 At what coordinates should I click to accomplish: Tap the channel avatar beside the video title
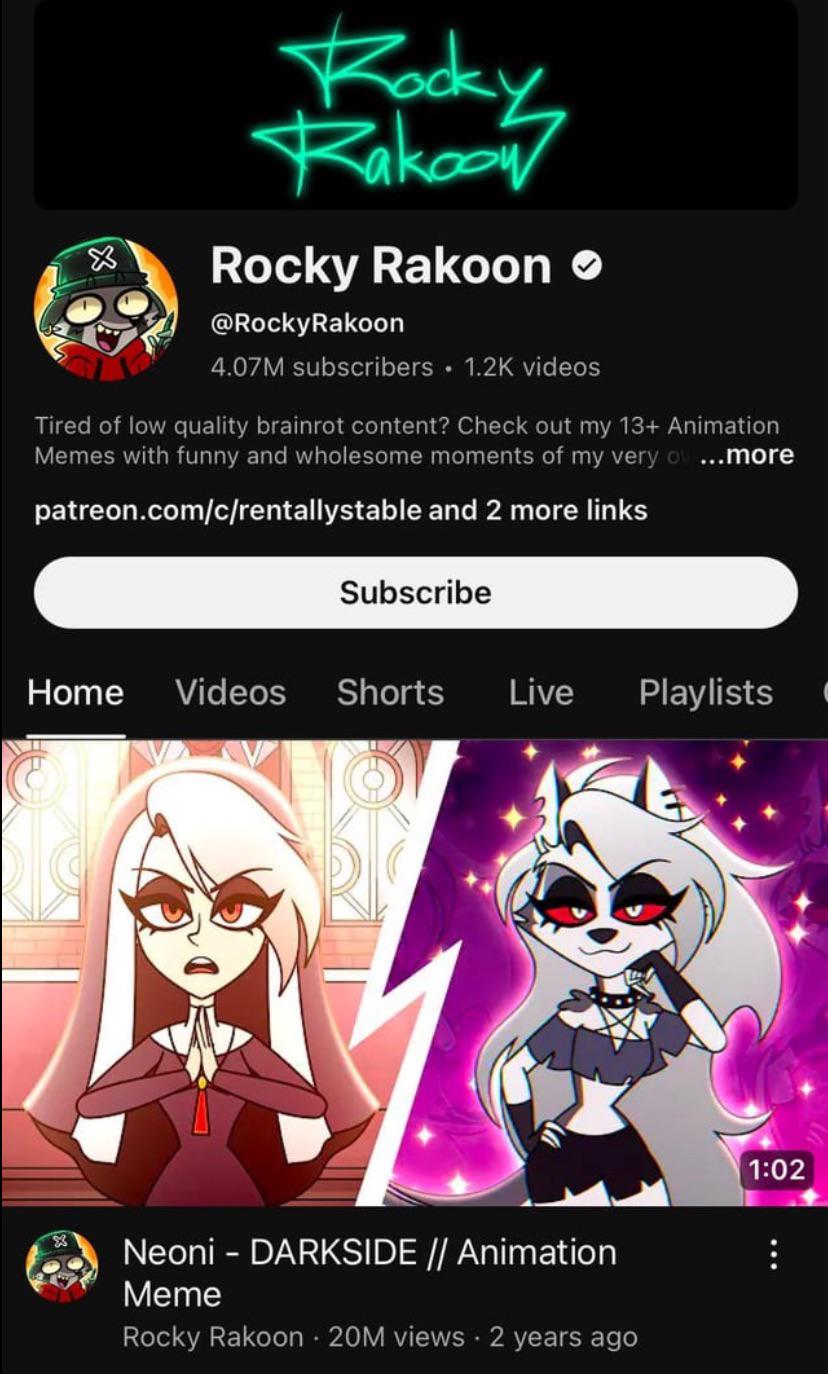coord(62,1266)
